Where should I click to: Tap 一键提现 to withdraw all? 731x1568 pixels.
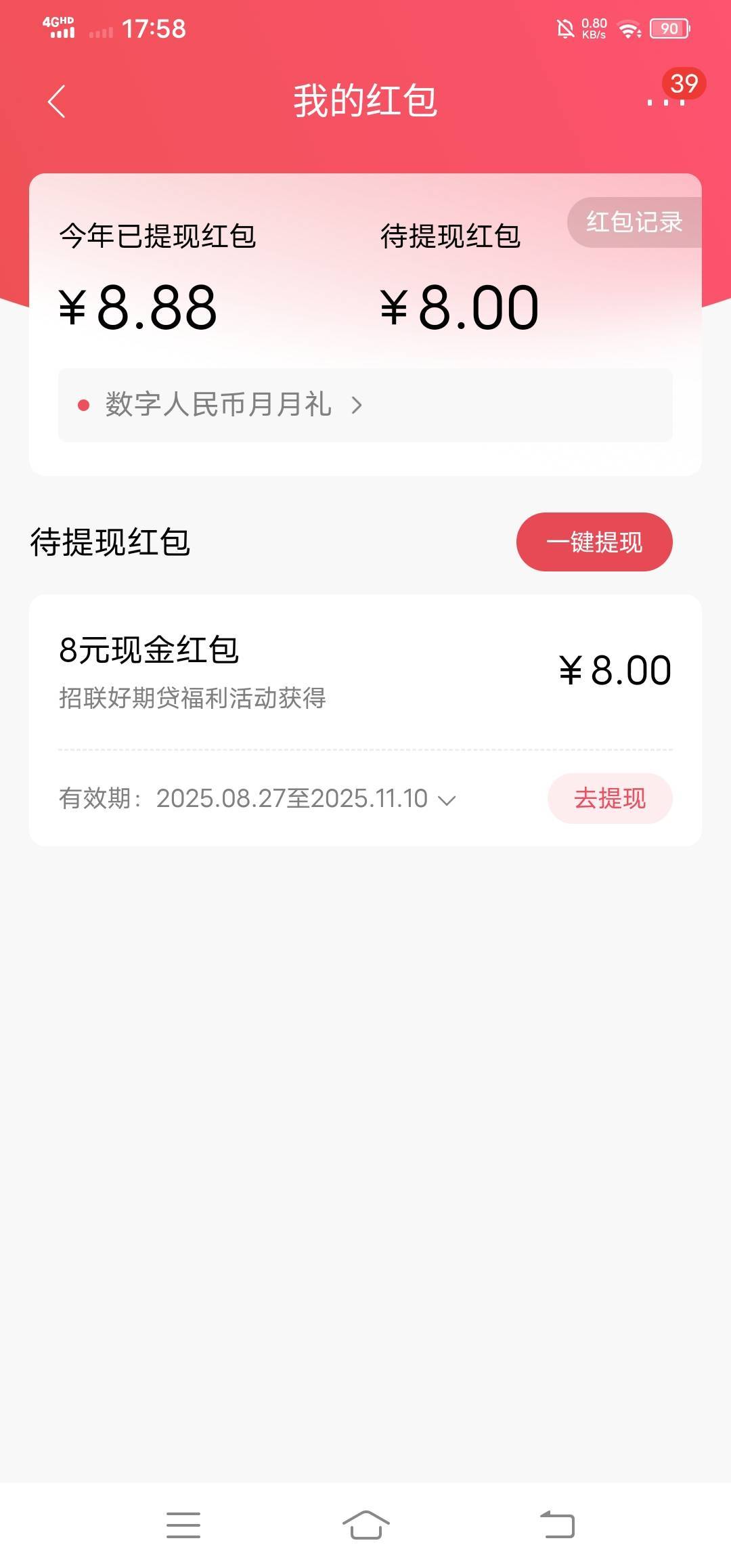(x=594, y=542)
